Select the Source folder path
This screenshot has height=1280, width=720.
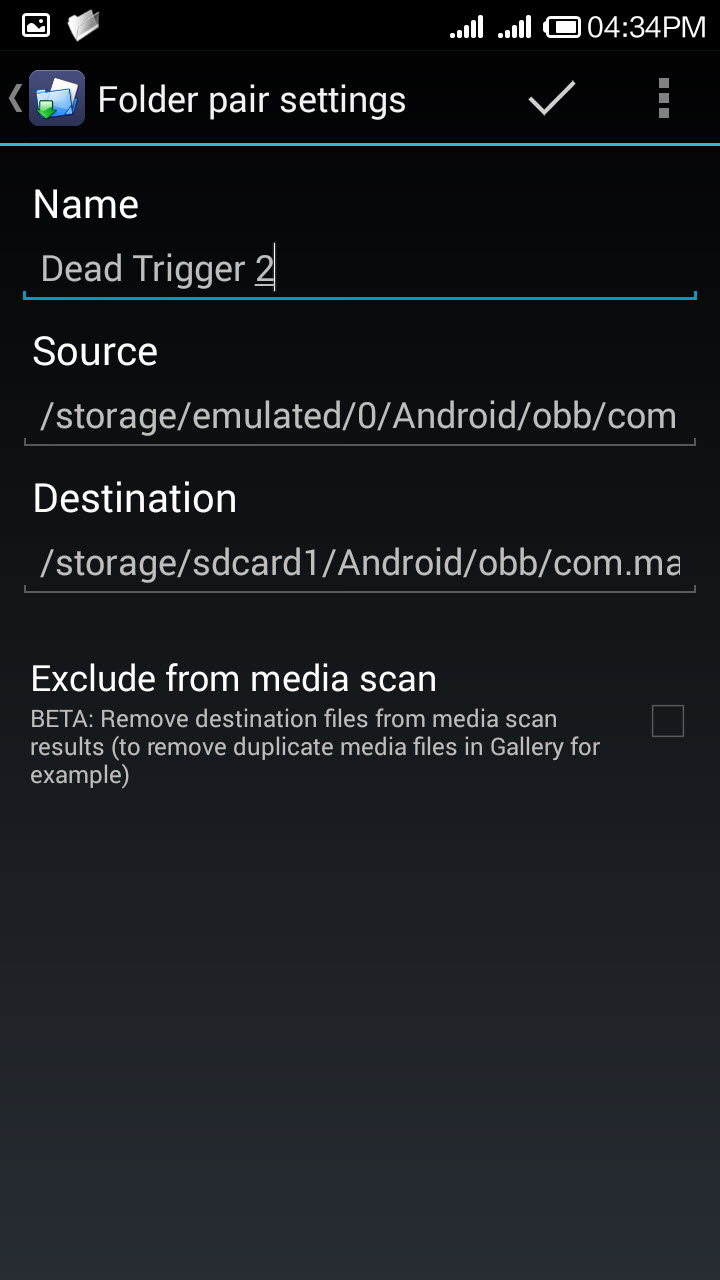(359, 416)
